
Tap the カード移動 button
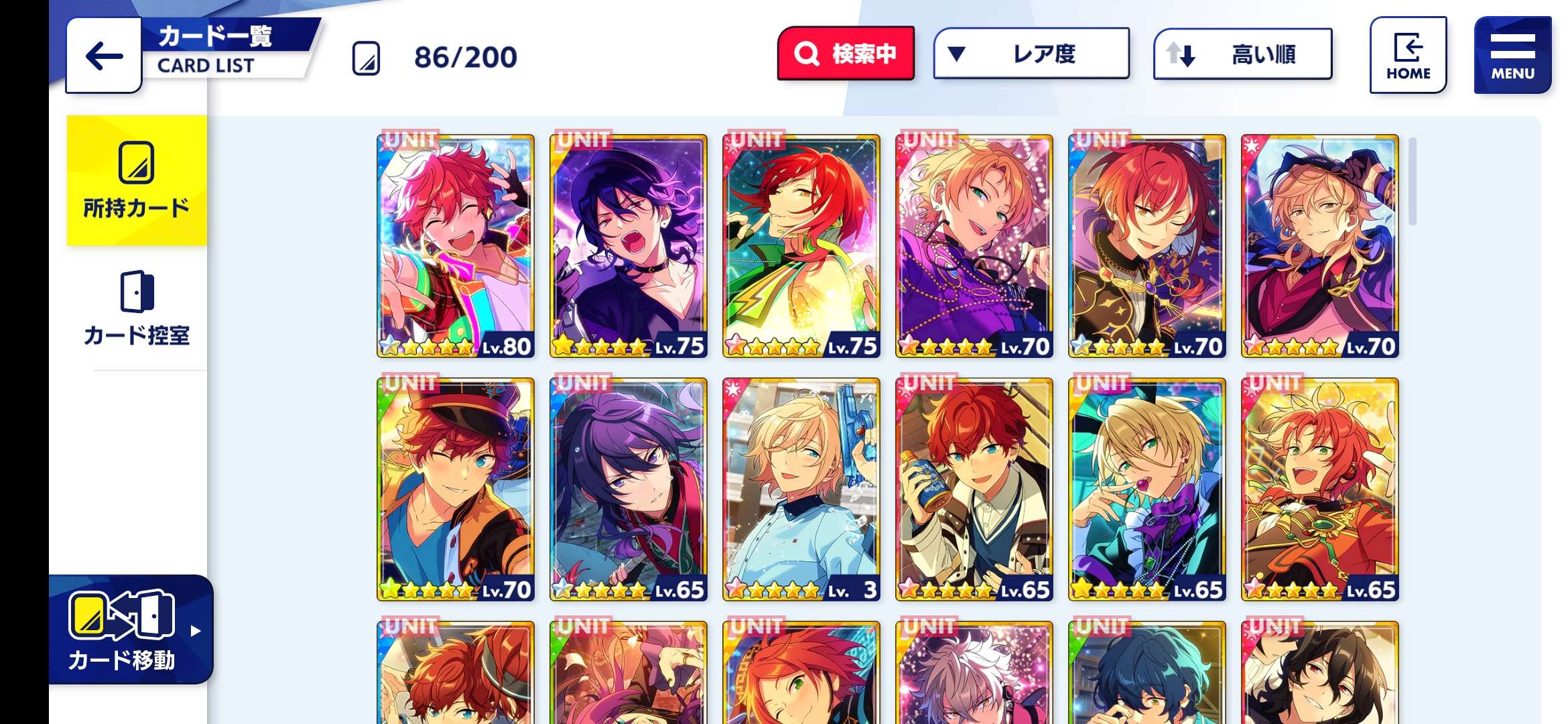tap(131, 630)
